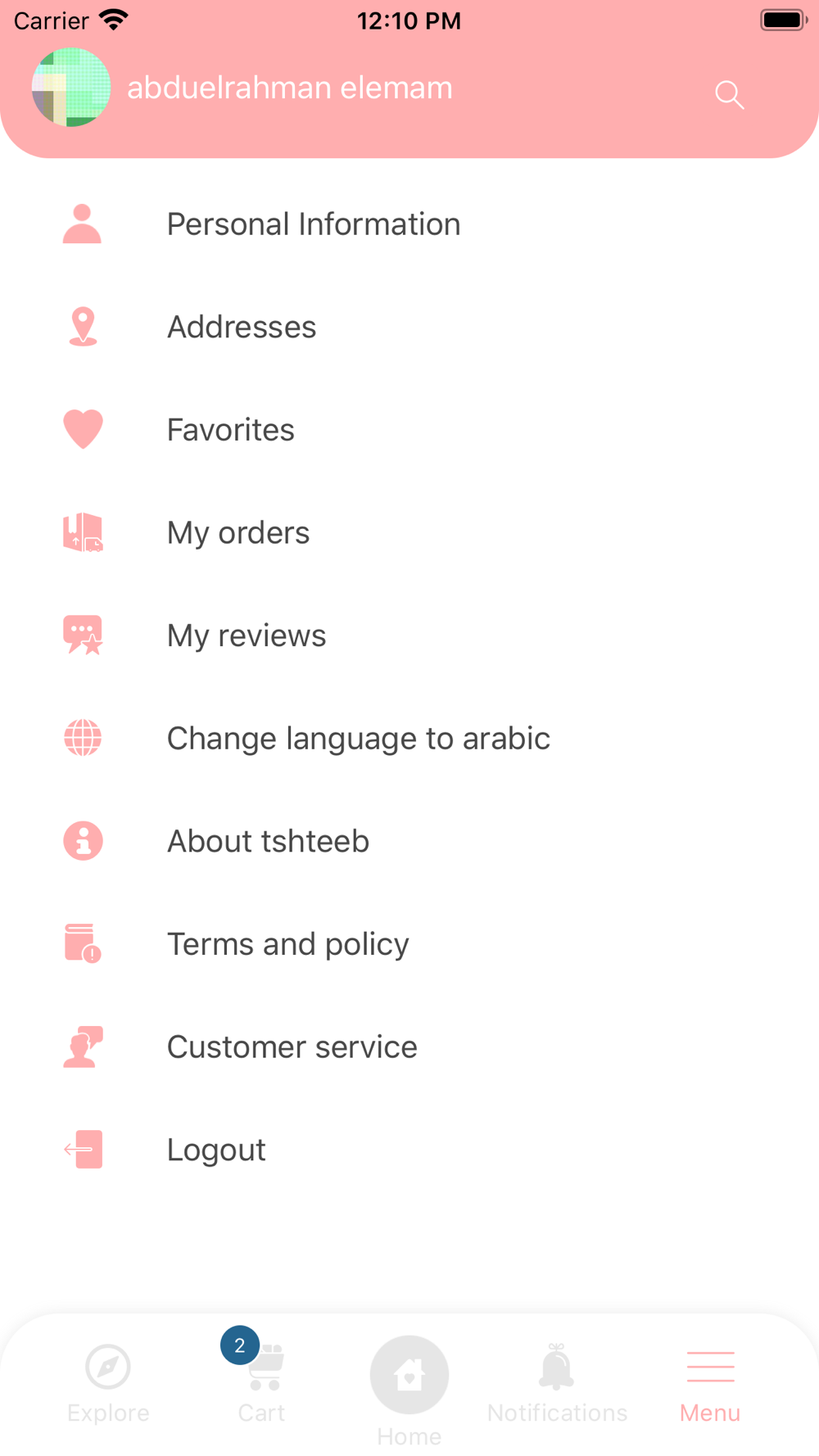819x1456 pixels.
Task: Open Personal Information
Action: tap(409, 224)
